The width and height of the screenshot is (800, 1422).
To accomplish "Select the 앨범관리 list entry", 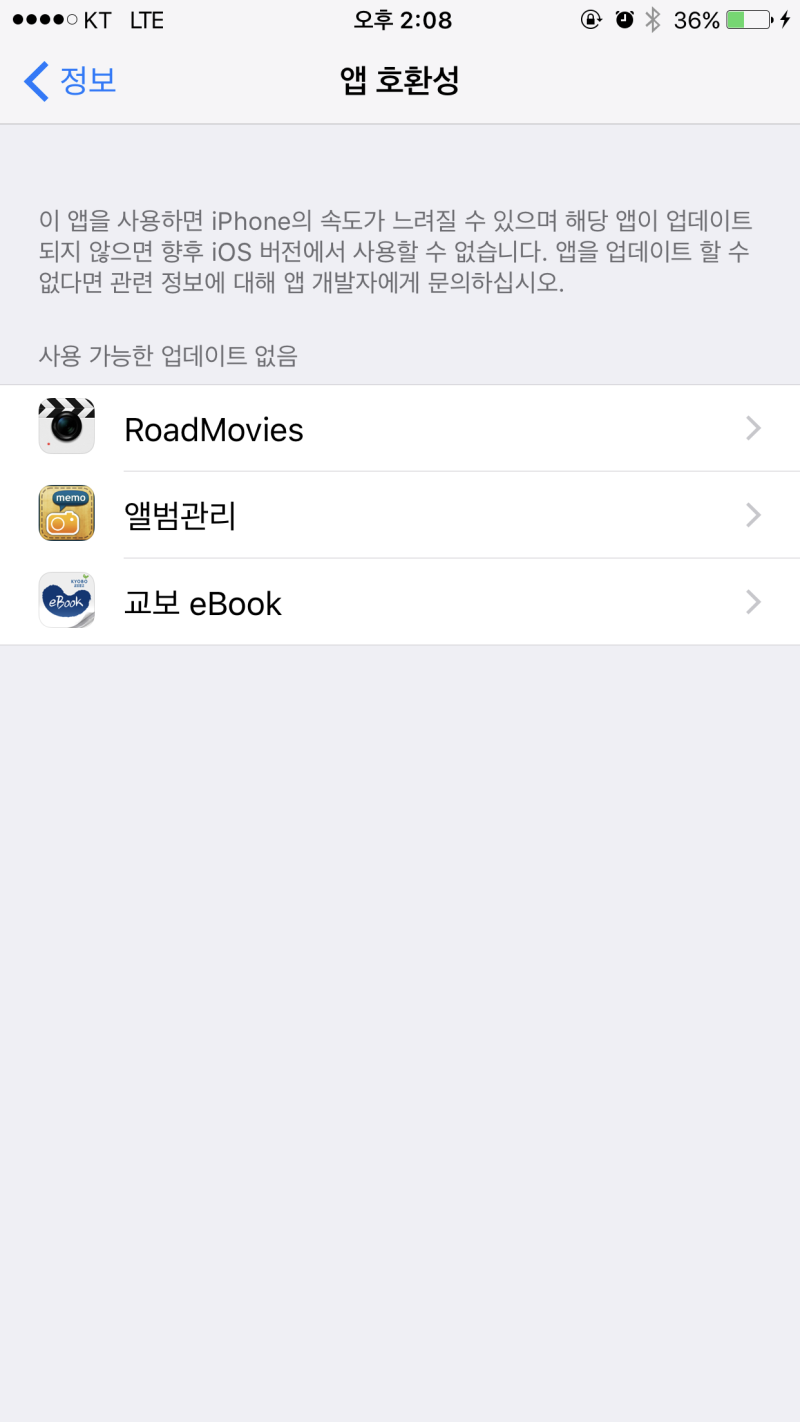I will pos(180,514).
